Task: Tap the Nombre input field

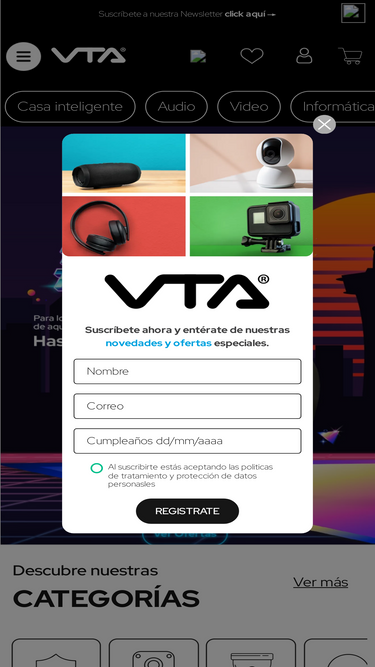Action: (x=188, y=371)
